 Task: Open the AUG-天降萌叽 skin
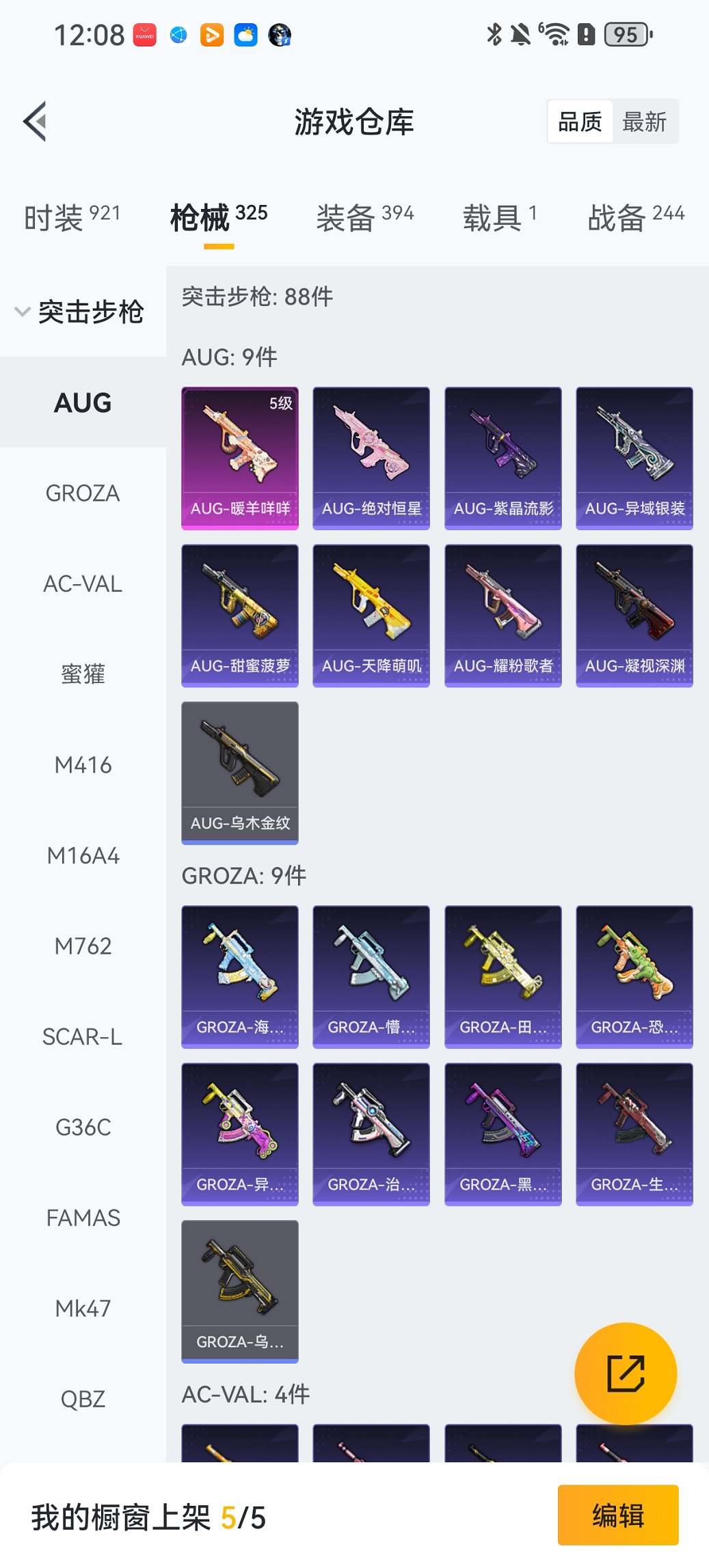[371, 616]
